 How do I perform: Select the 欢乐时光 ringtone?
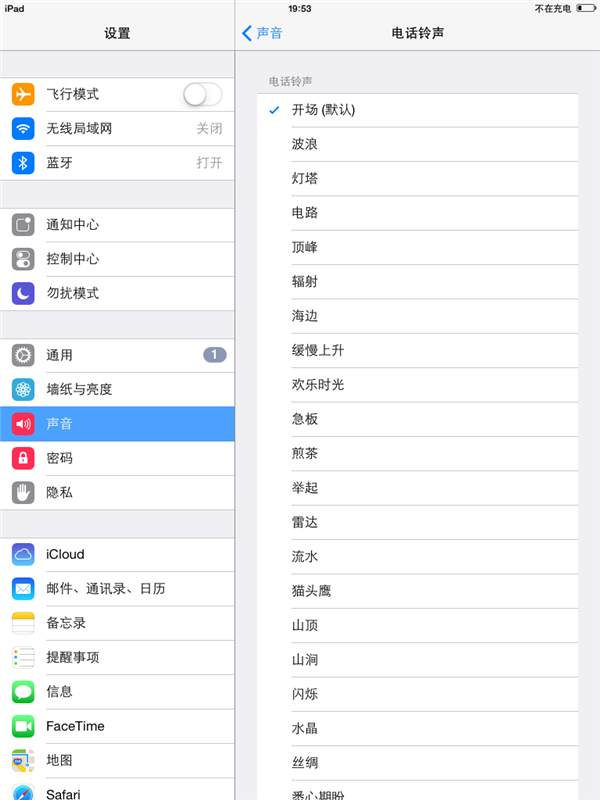coord(417,384)
